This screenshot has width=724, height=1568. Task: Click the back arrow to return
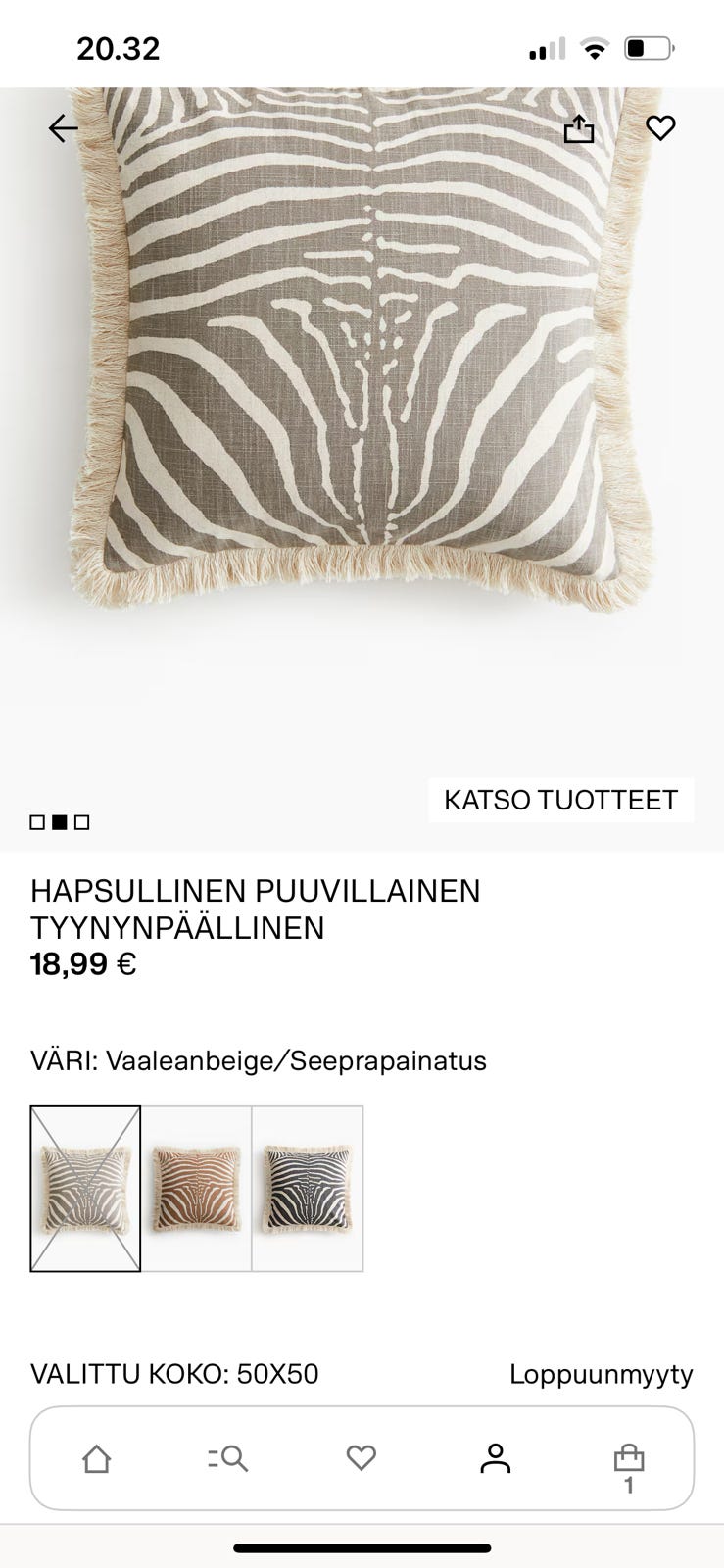point(62,126)
